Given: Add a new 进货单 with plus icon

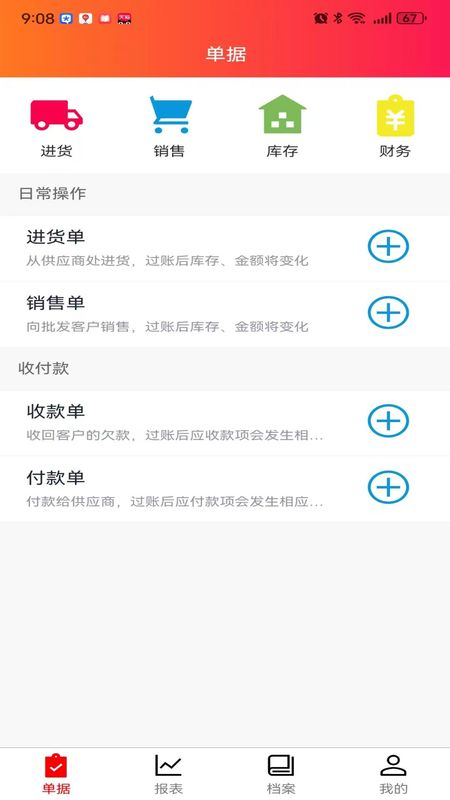Looking at the screenshot, I should 388,246.
